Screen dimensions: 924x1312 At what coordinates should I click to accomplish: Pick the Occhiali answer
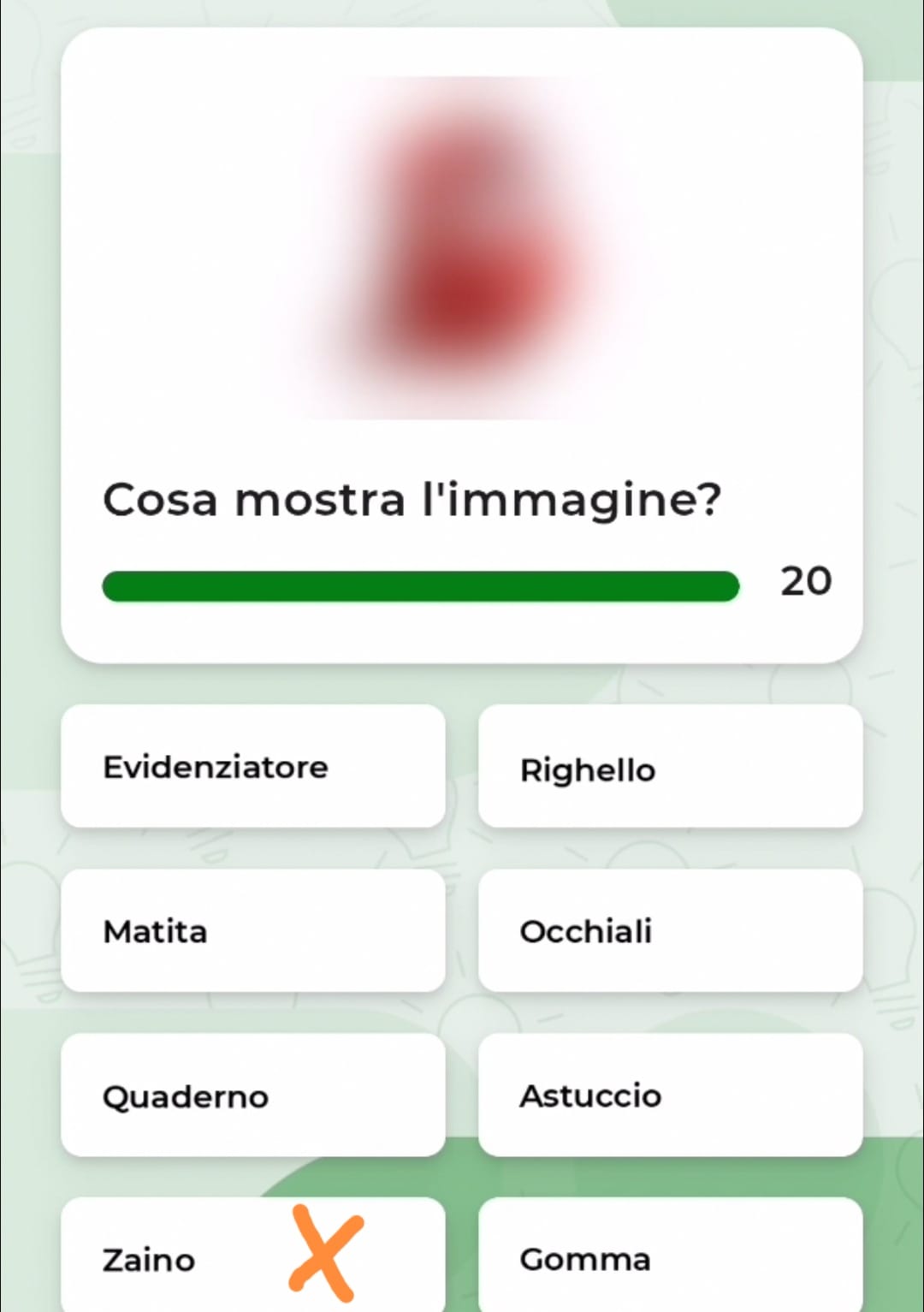point(670,930)
